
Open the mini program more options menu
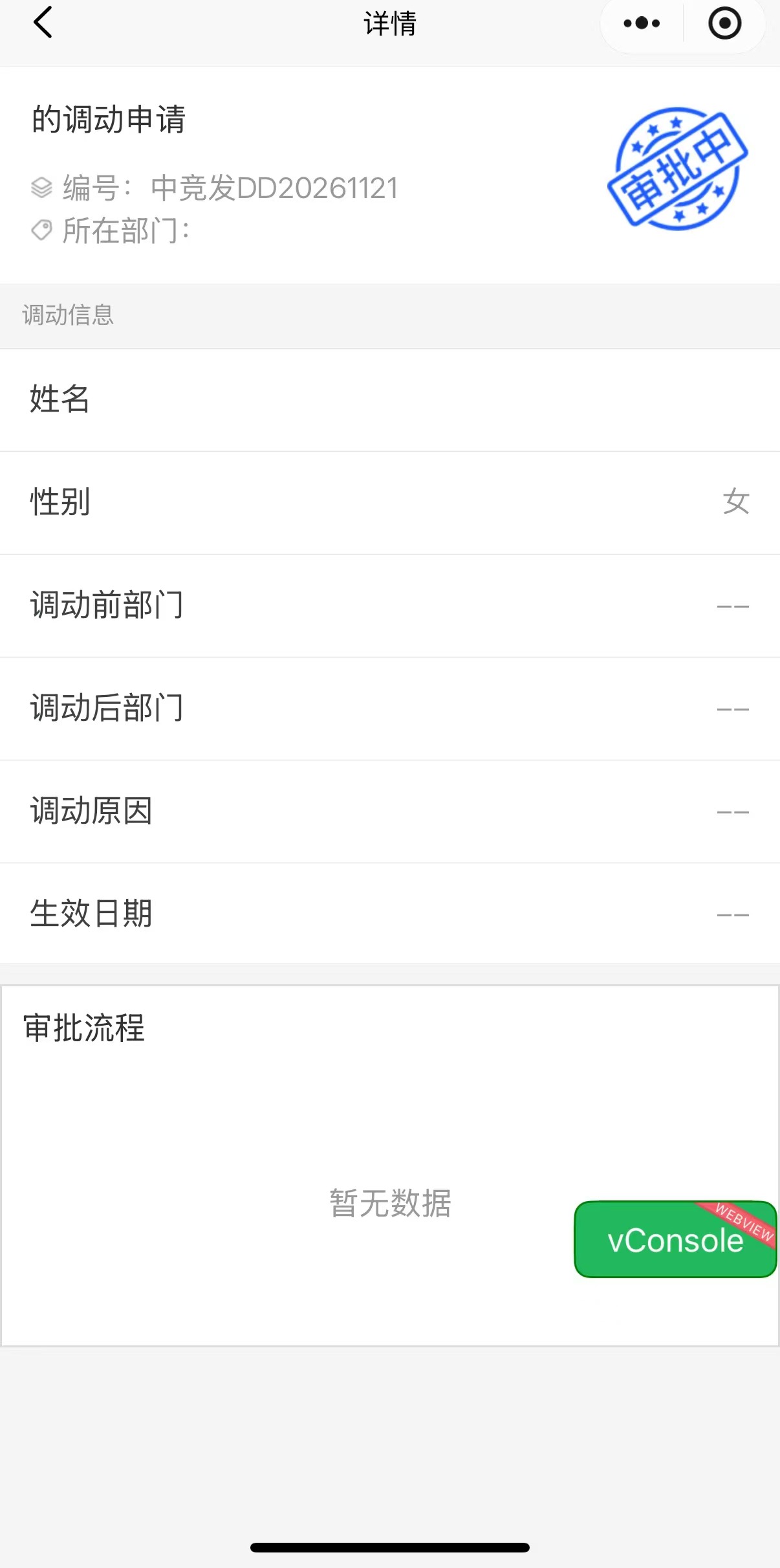[642, 24]
